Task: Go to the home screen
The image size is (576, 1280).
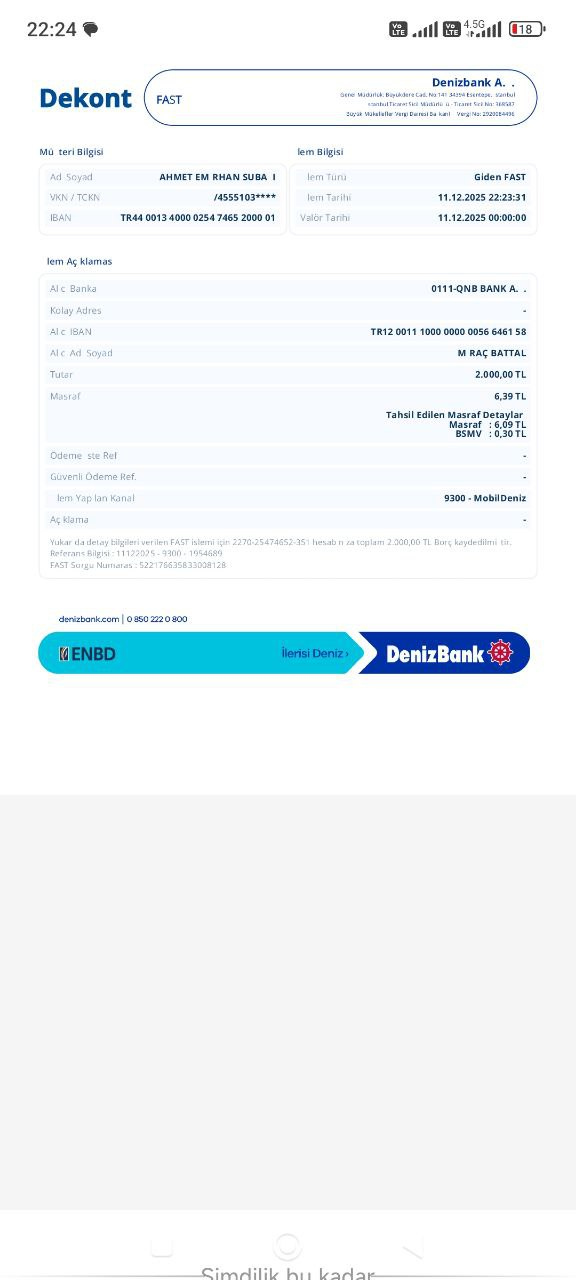Action: coord(287,1245)
